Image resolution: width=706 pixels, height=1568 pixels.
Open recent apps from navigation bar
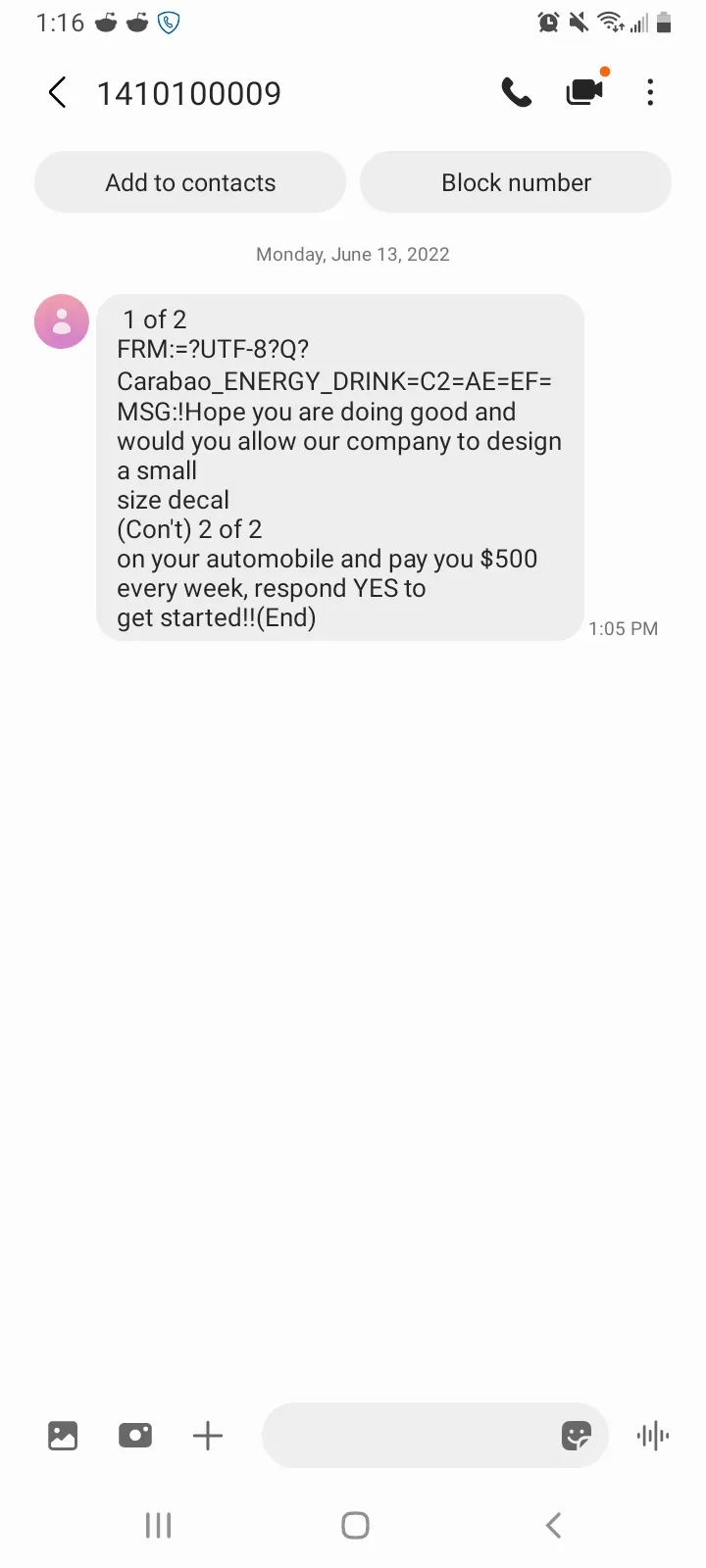158,1525
